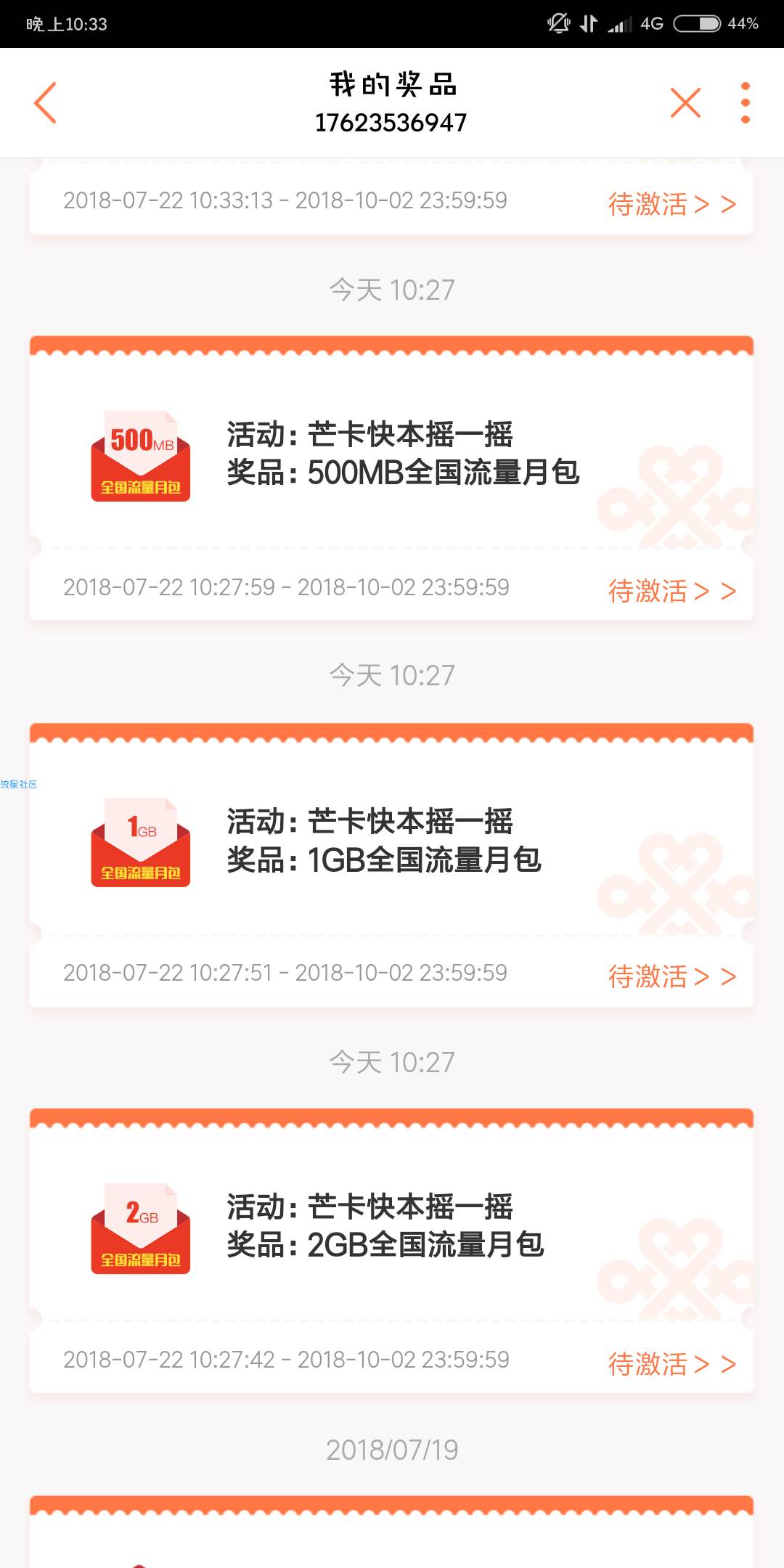Tap 待激活 on the 1GB流量月包 prize
This screenshot has width=784, height=1568.
coord(672,976)
